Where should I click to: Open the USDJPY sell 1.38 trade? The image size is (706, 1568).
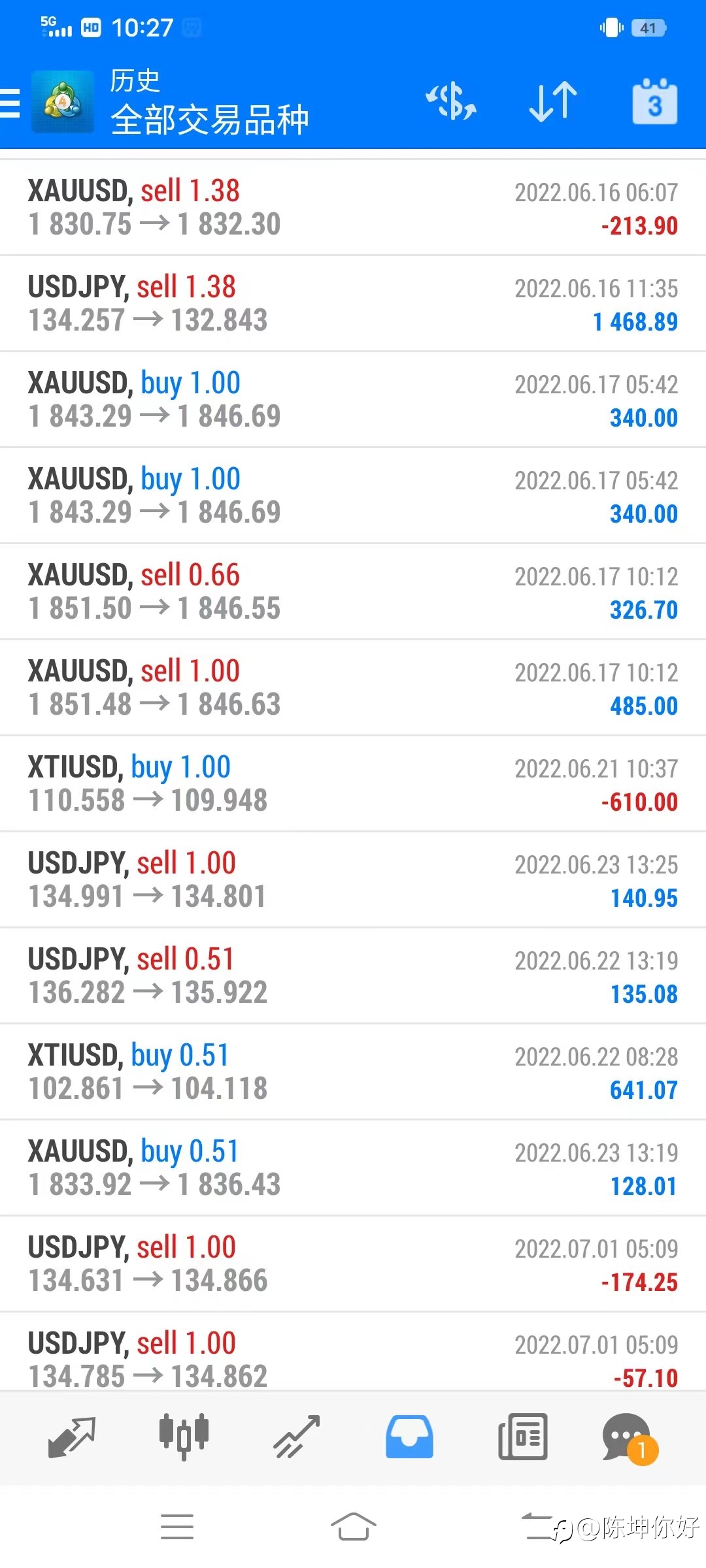coord(353,304)
